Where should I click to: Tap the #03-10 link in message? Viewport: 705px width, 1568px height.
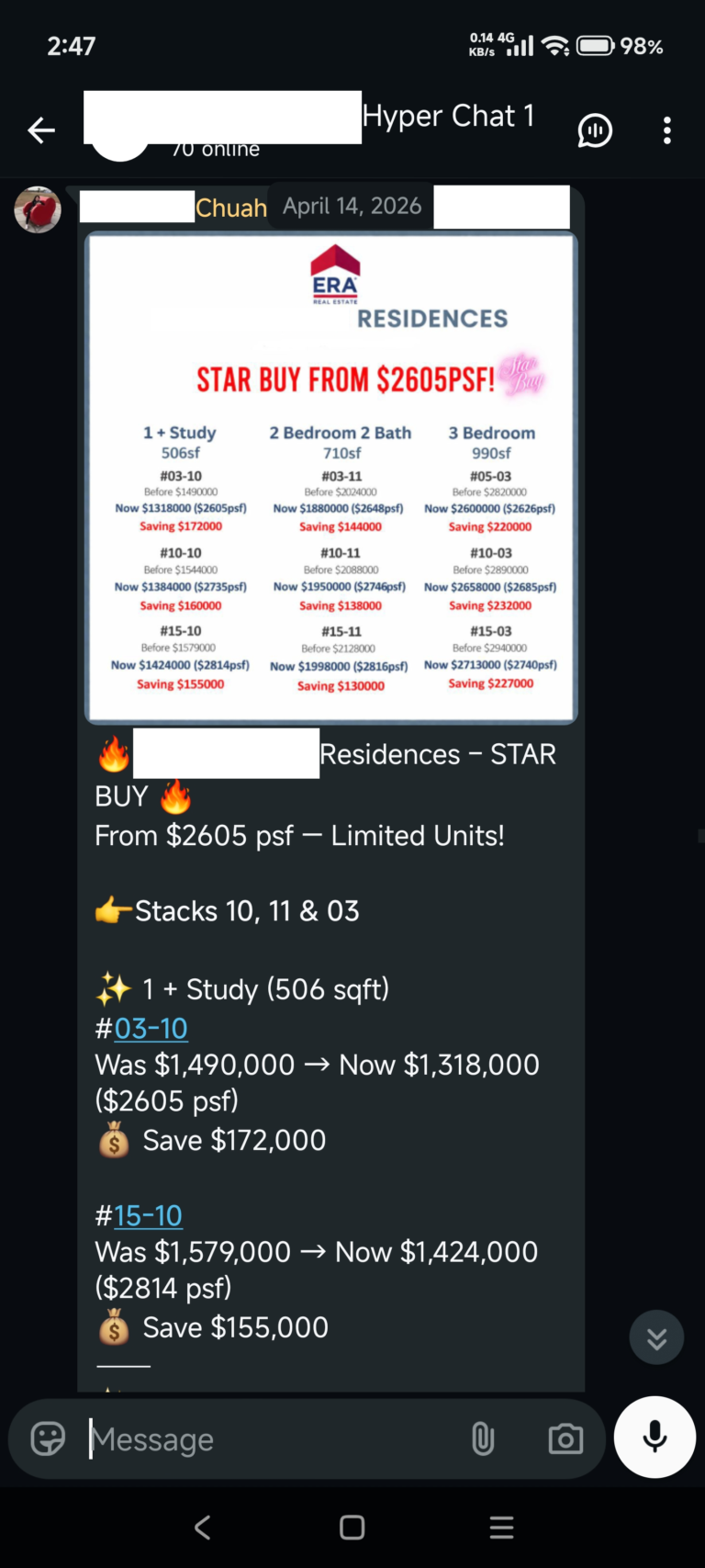coord(151,1028)
